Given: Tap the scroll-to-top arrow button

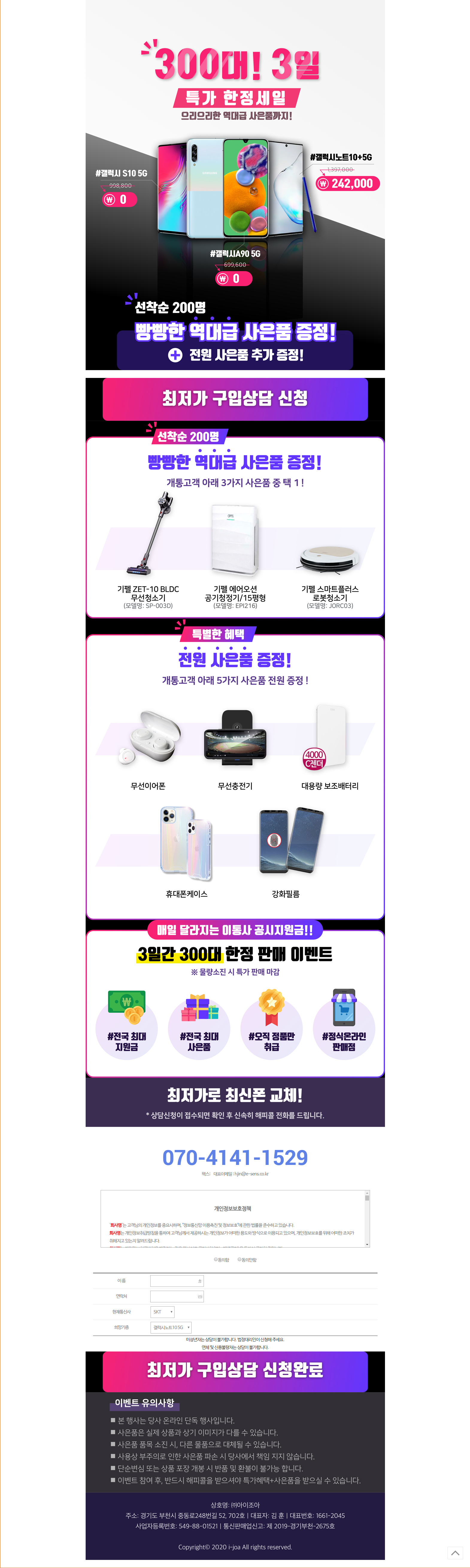Looking at the screenshot, I should coord(455,1553).
